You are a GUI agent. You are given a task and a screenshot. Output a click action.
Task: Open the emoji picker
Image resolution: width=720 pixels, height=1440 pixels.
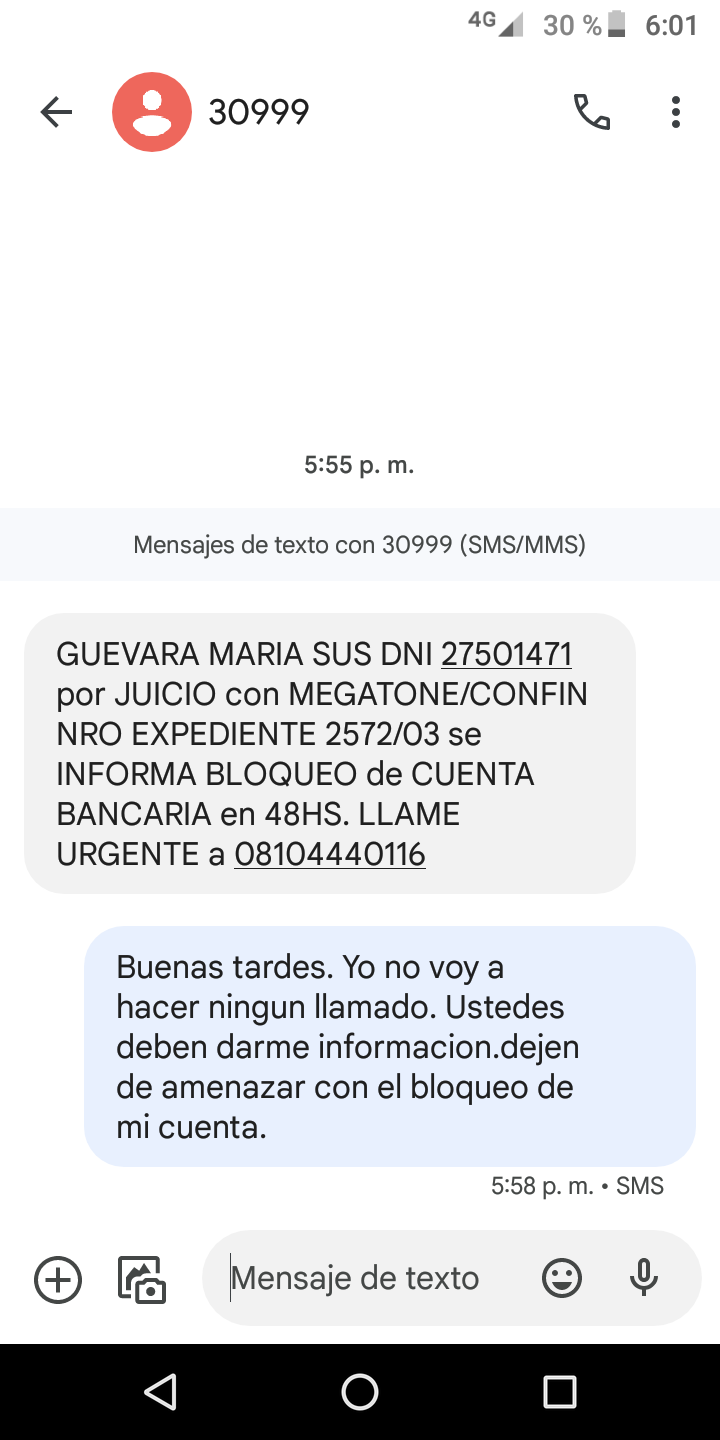point(562,1278)
